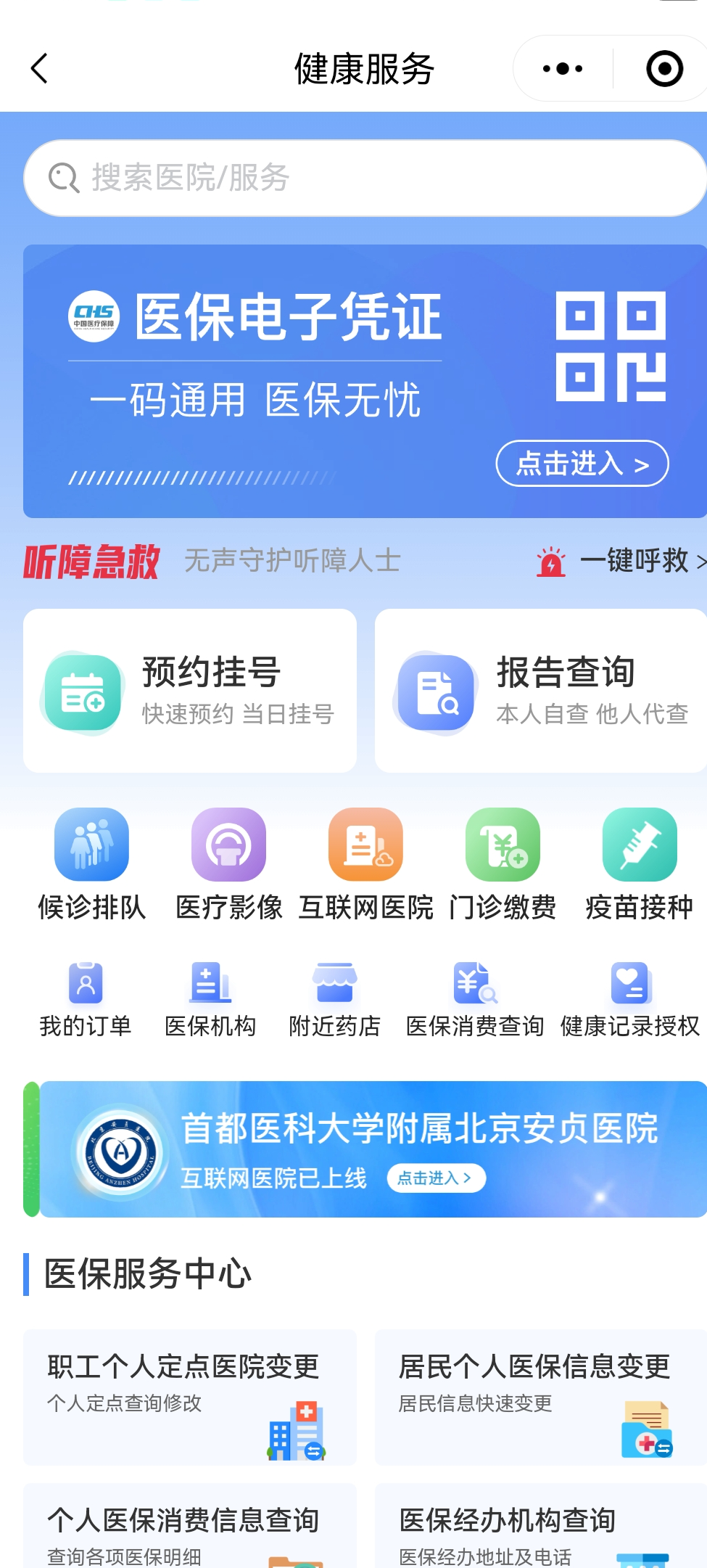Screen dimensions: 707x1568
Task: Open 互联网医院
Action: (365, 863)
